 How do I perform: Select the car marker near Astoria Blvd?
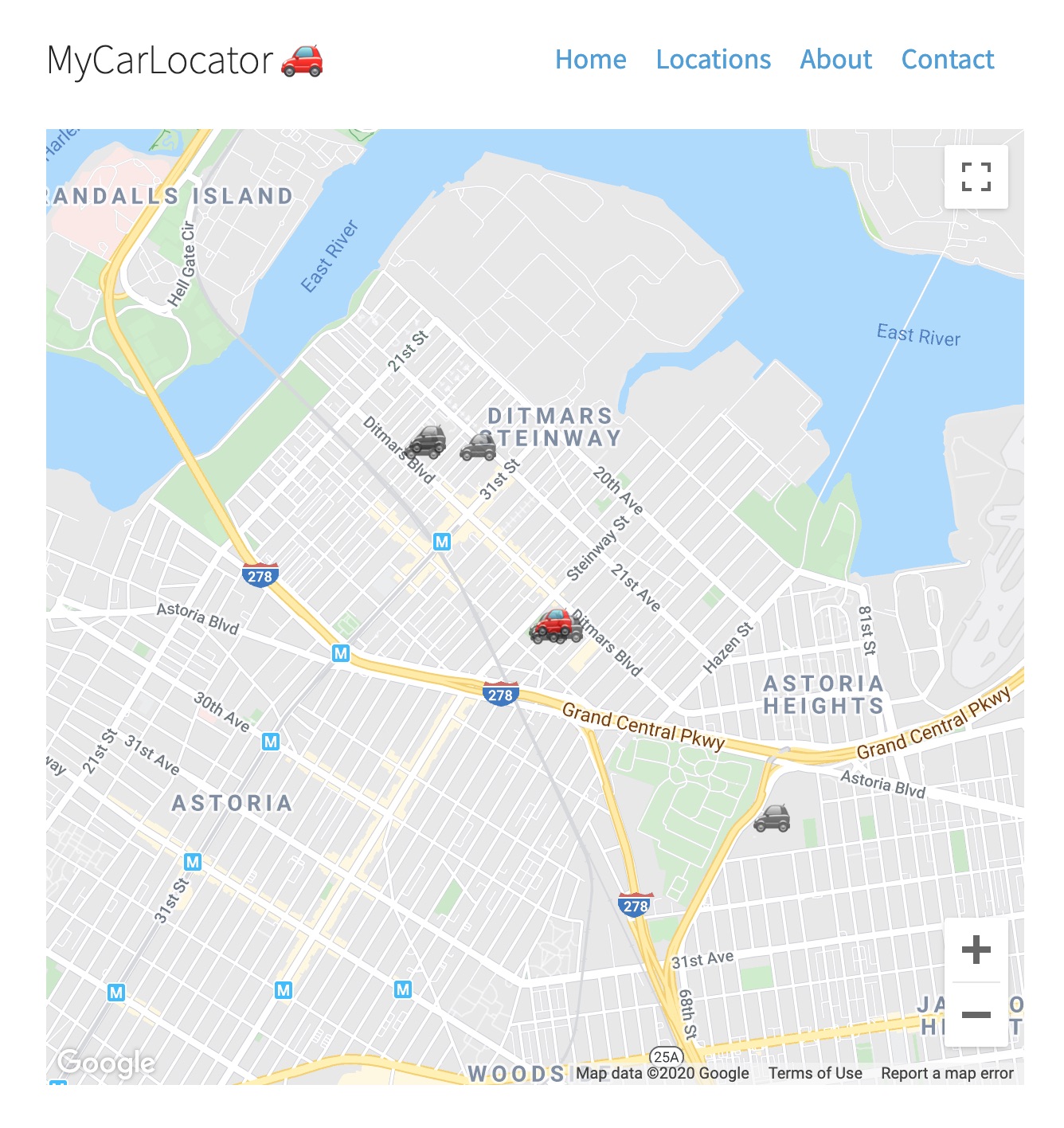pyautogui.click(x=772, y=818)
